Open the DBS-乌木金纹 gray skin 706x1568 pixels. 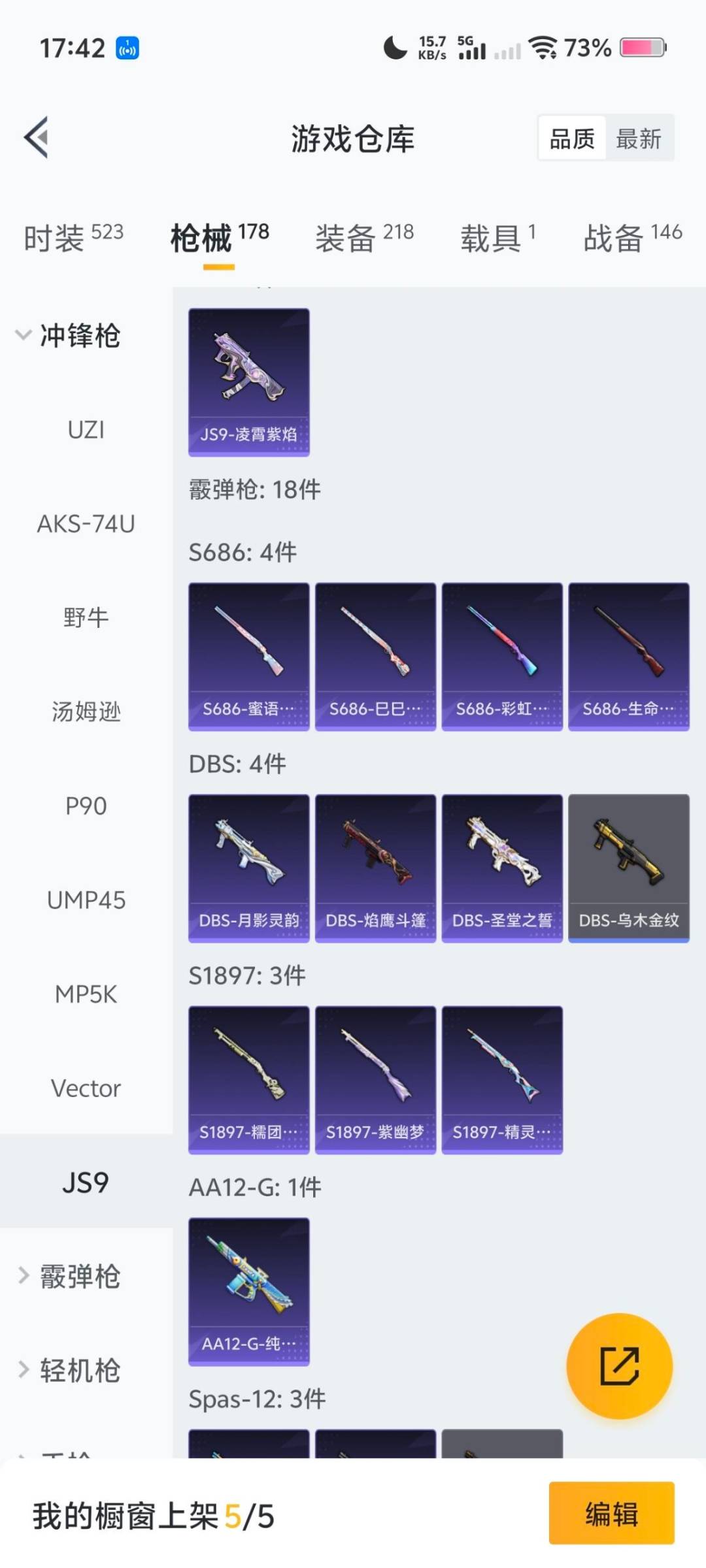point(628,869)
